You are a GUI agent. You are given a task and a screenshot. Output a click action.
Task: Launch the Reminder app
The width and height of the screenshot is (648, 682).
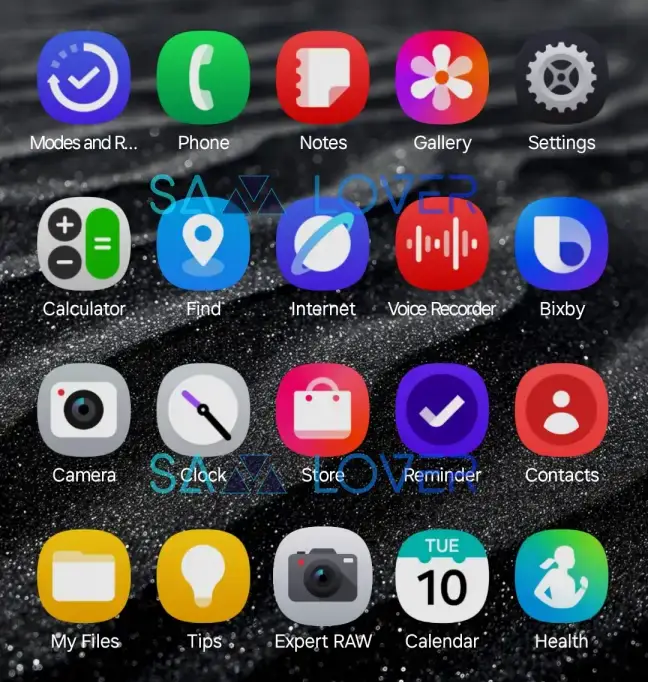point(442,410)
